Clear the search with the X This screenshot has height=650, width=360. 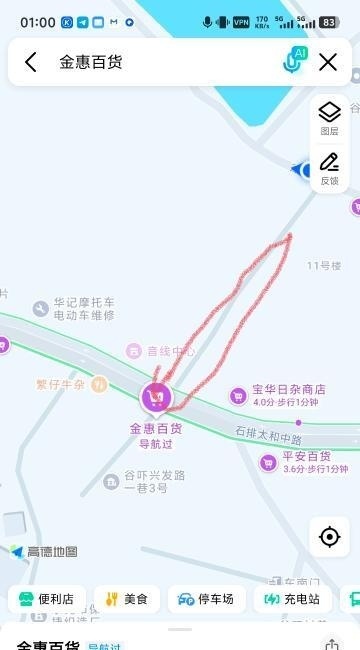(x=328, y=63)
